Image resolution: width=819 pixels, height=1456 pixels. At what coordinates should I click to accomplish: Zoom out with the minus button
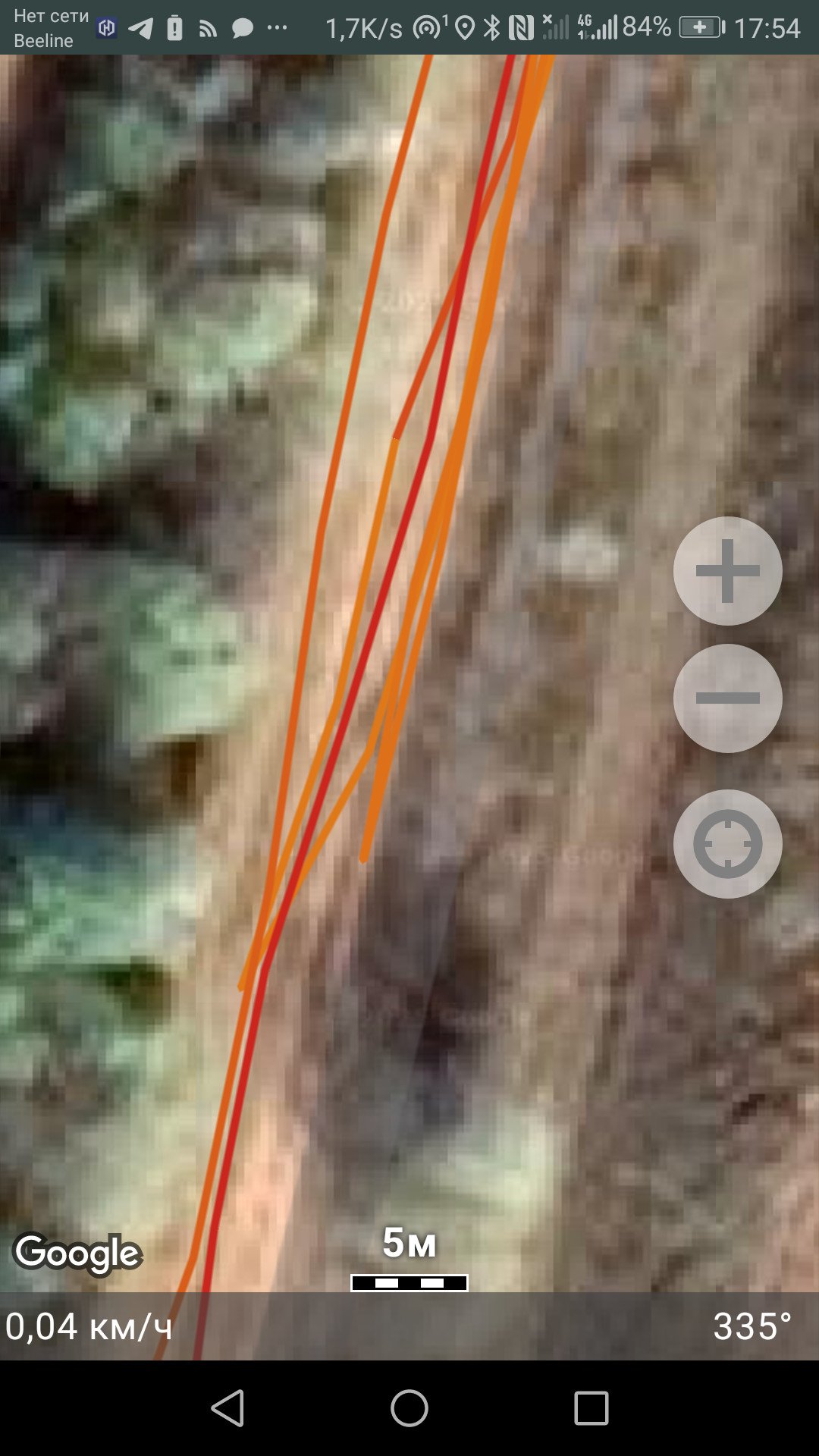pos(727,698)
